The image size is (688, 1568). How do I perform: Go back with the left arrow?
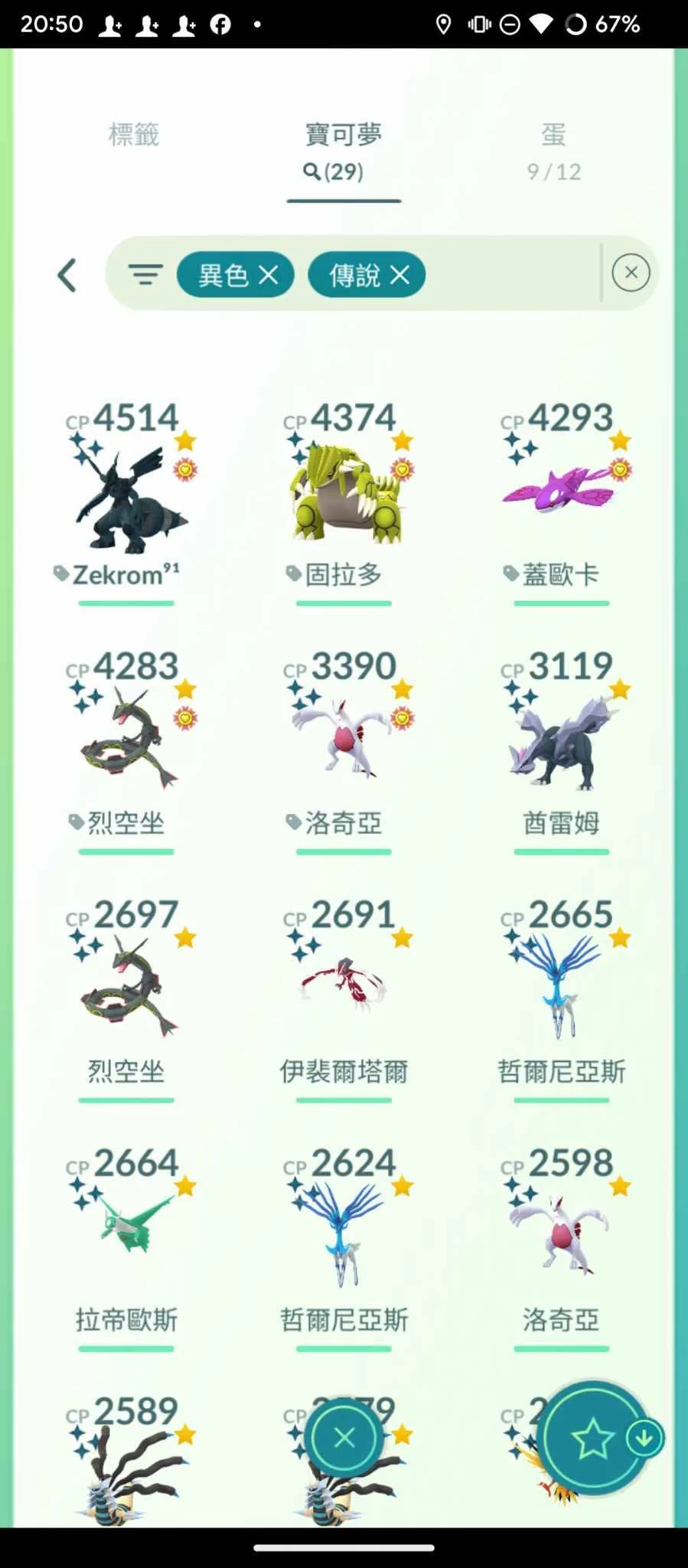coord(67,275)
